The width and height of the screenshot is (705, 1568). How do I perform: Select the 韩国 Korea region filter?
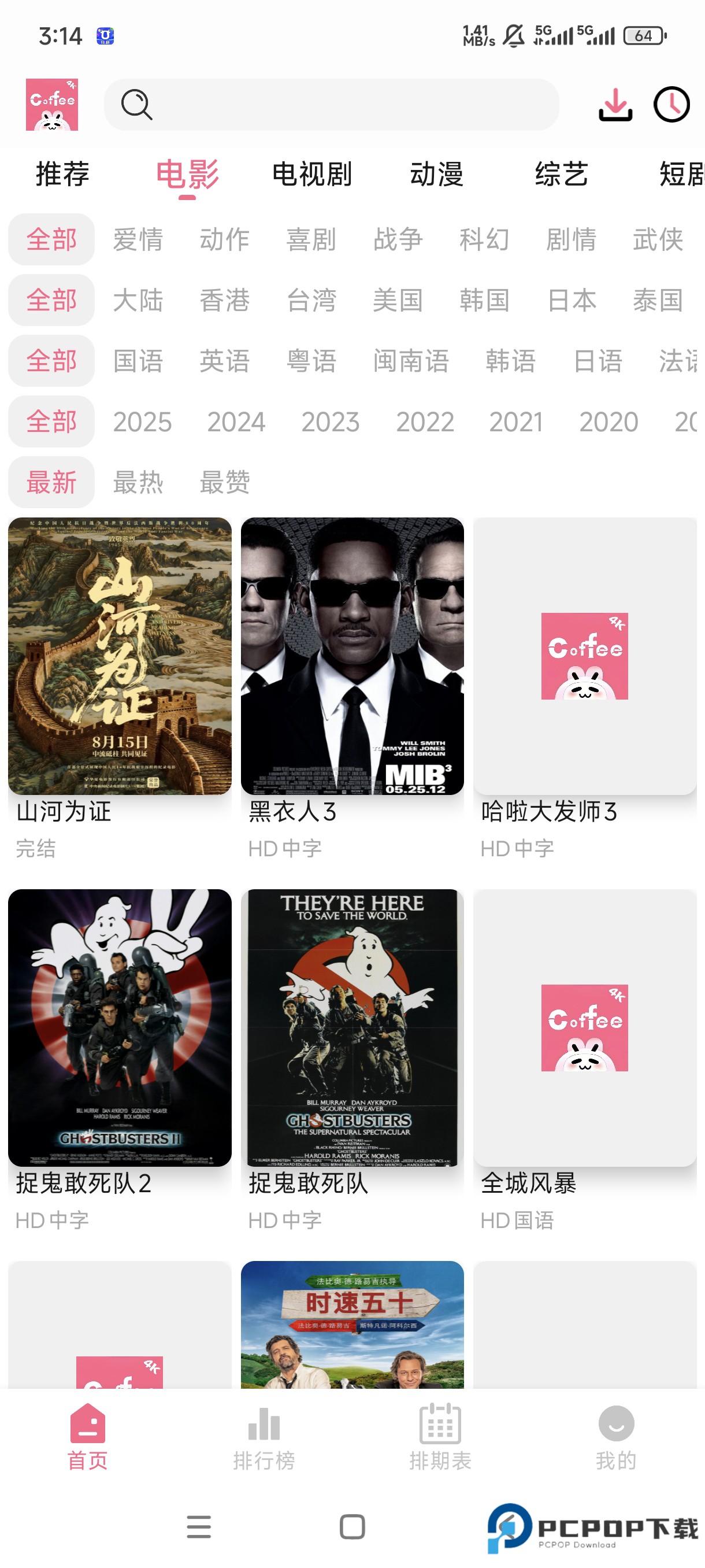point(484,300)
